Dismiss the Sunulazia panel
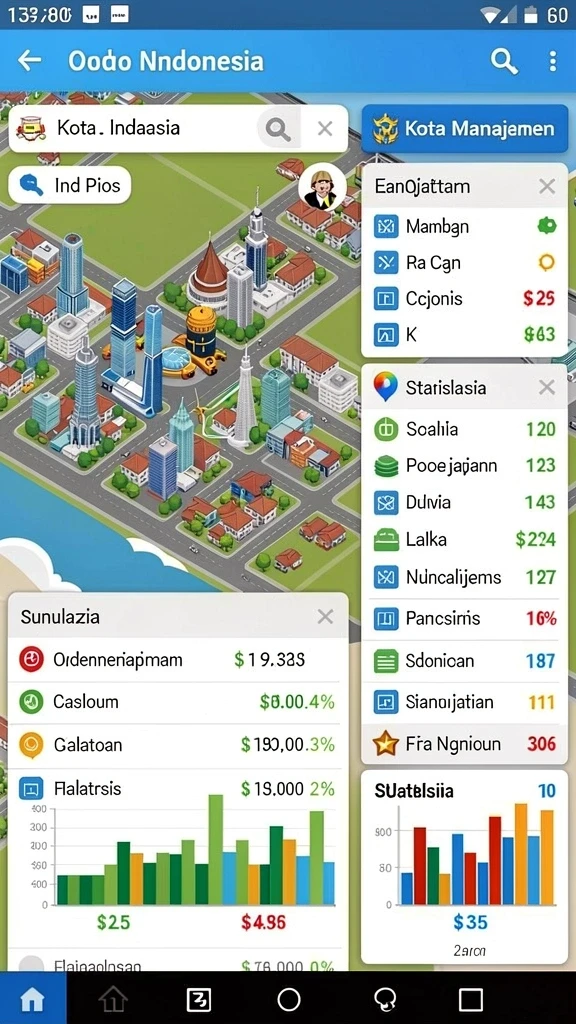This screenshot has height=1024, width=576. 325,616
